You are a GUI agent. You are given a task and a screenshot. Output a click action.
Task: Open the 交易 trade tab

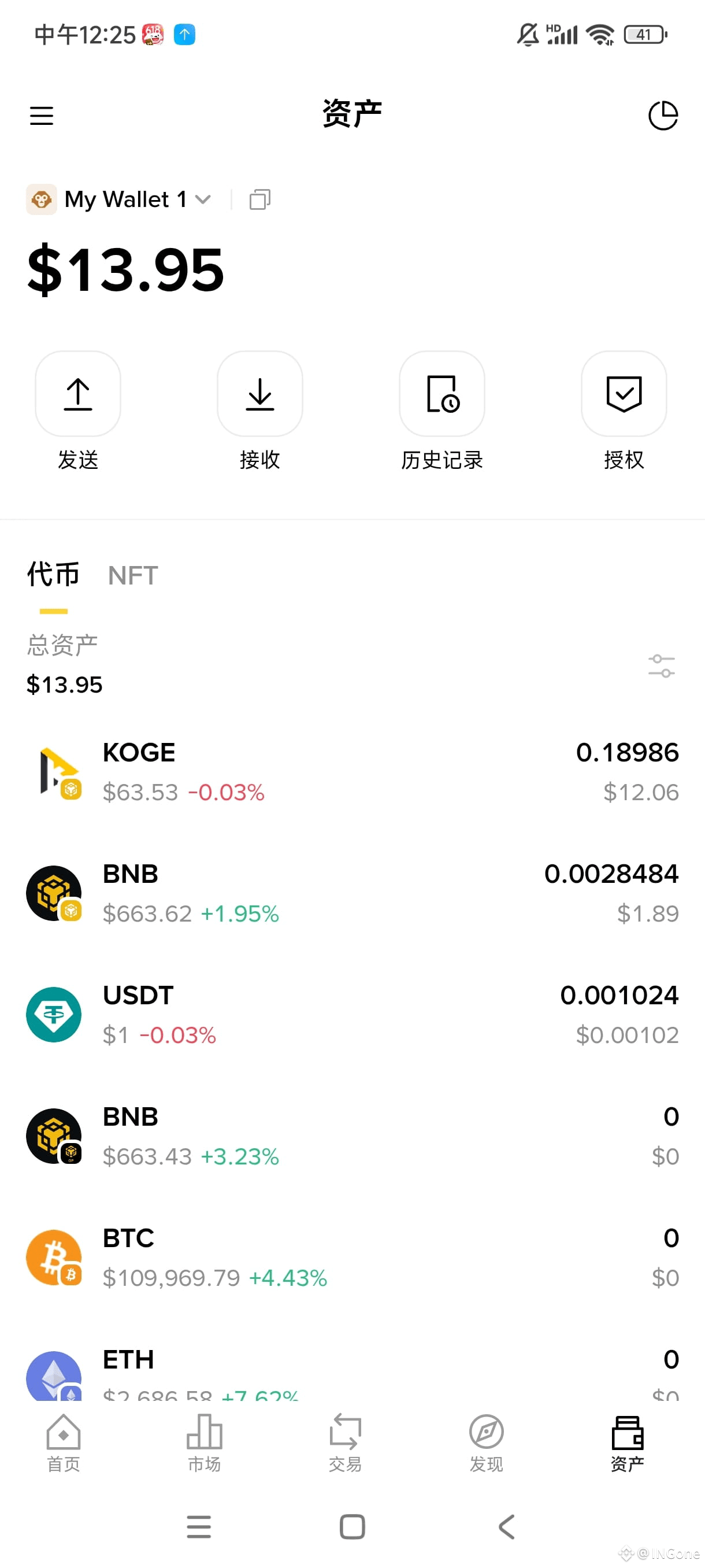pos(345,1444)
